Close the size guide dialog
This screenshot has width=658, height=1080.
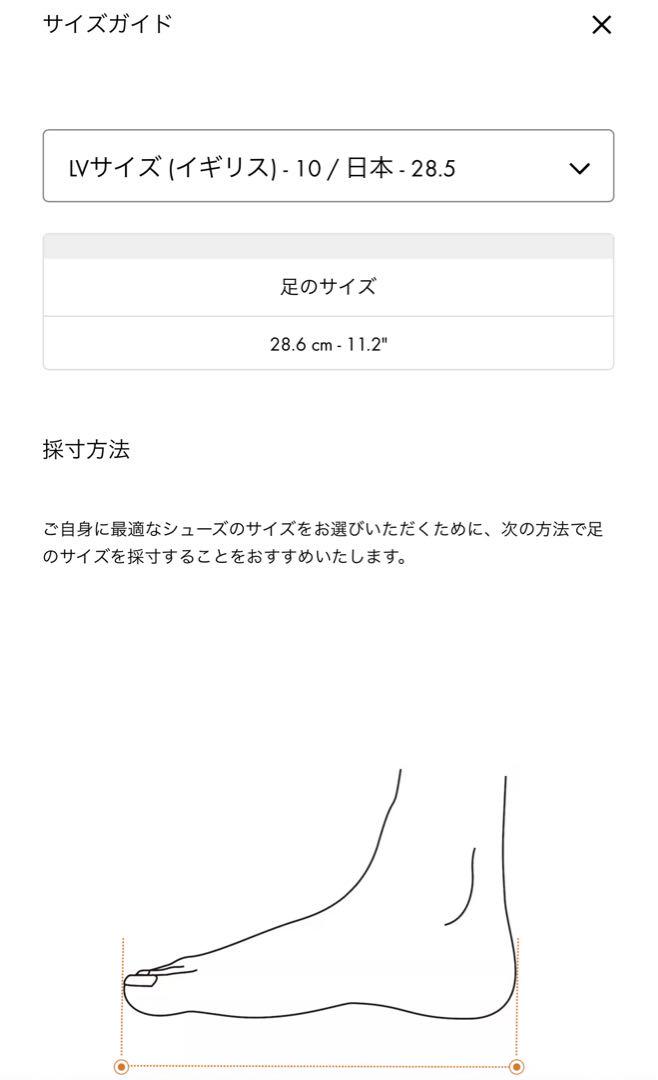click(x=602, y=25)
